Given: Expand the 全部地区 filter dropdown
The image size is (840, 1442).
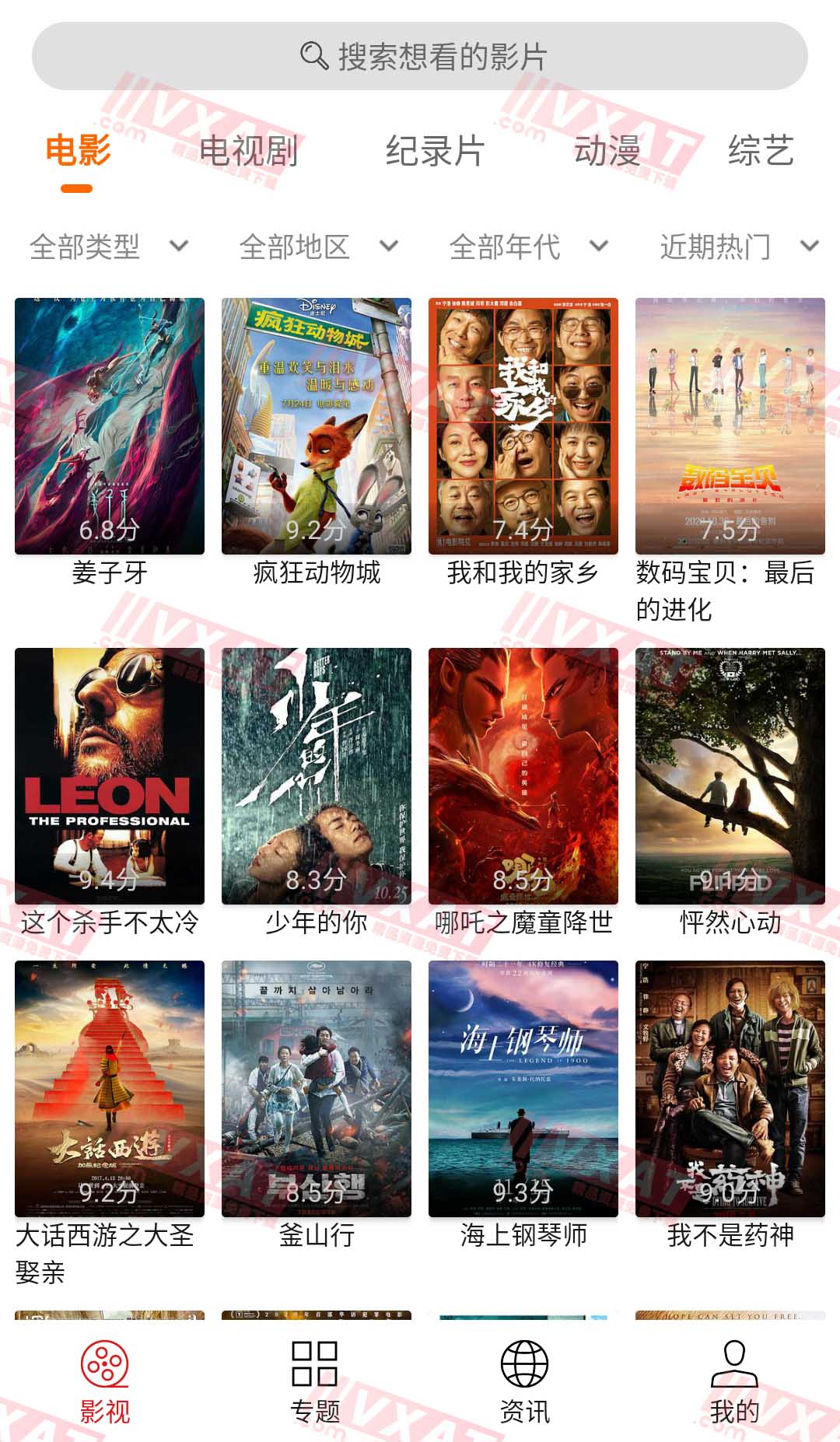Looking at the screenshot, I should click(319, 247).
